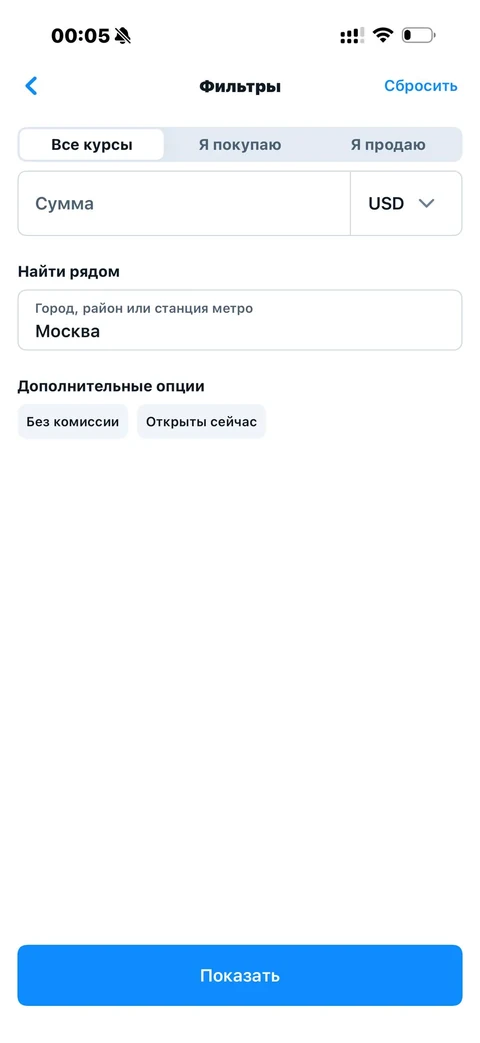Tap Сбросить to reset filters
The height and width of the screenshot is (1043, 480).
tap(421, 86)
